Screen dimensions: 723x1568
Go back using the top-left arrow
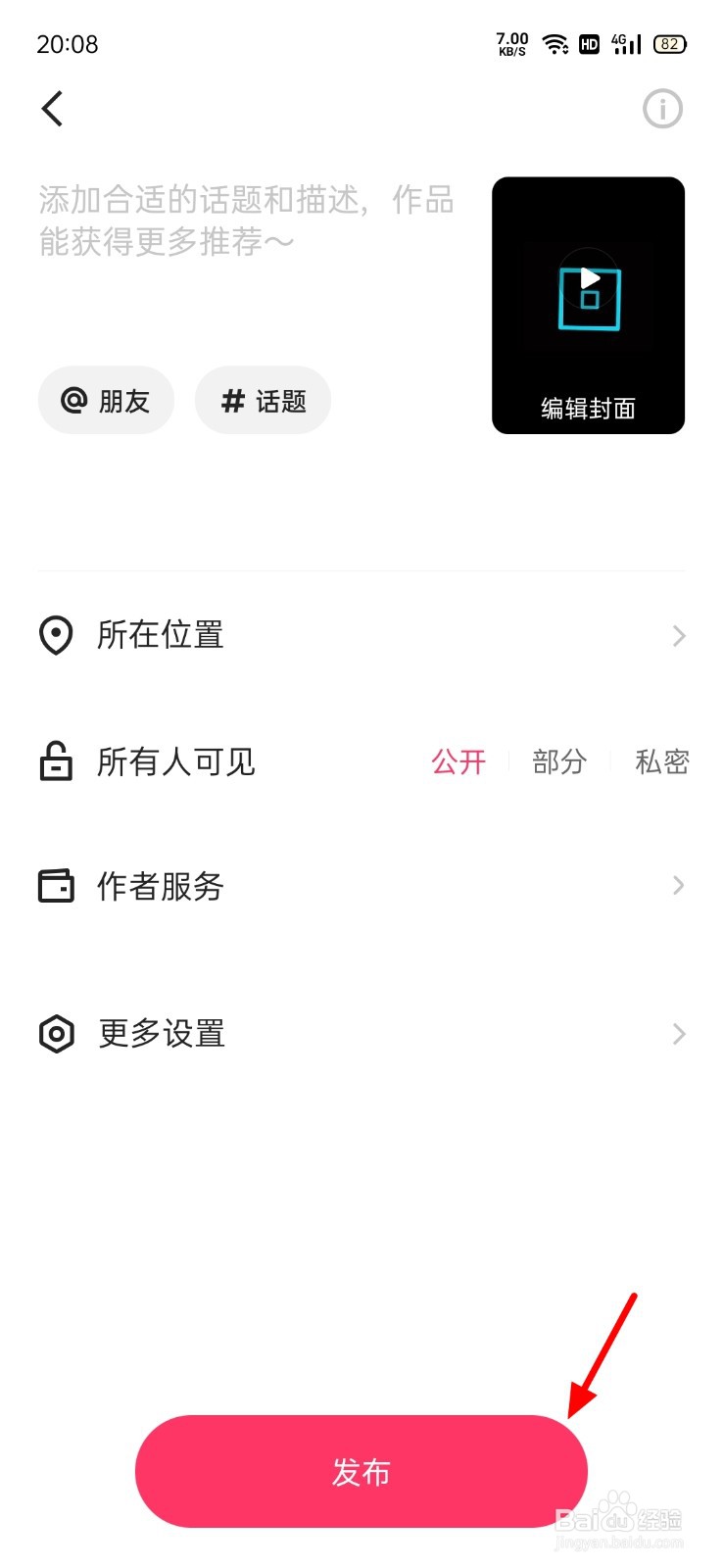(53, 109)
